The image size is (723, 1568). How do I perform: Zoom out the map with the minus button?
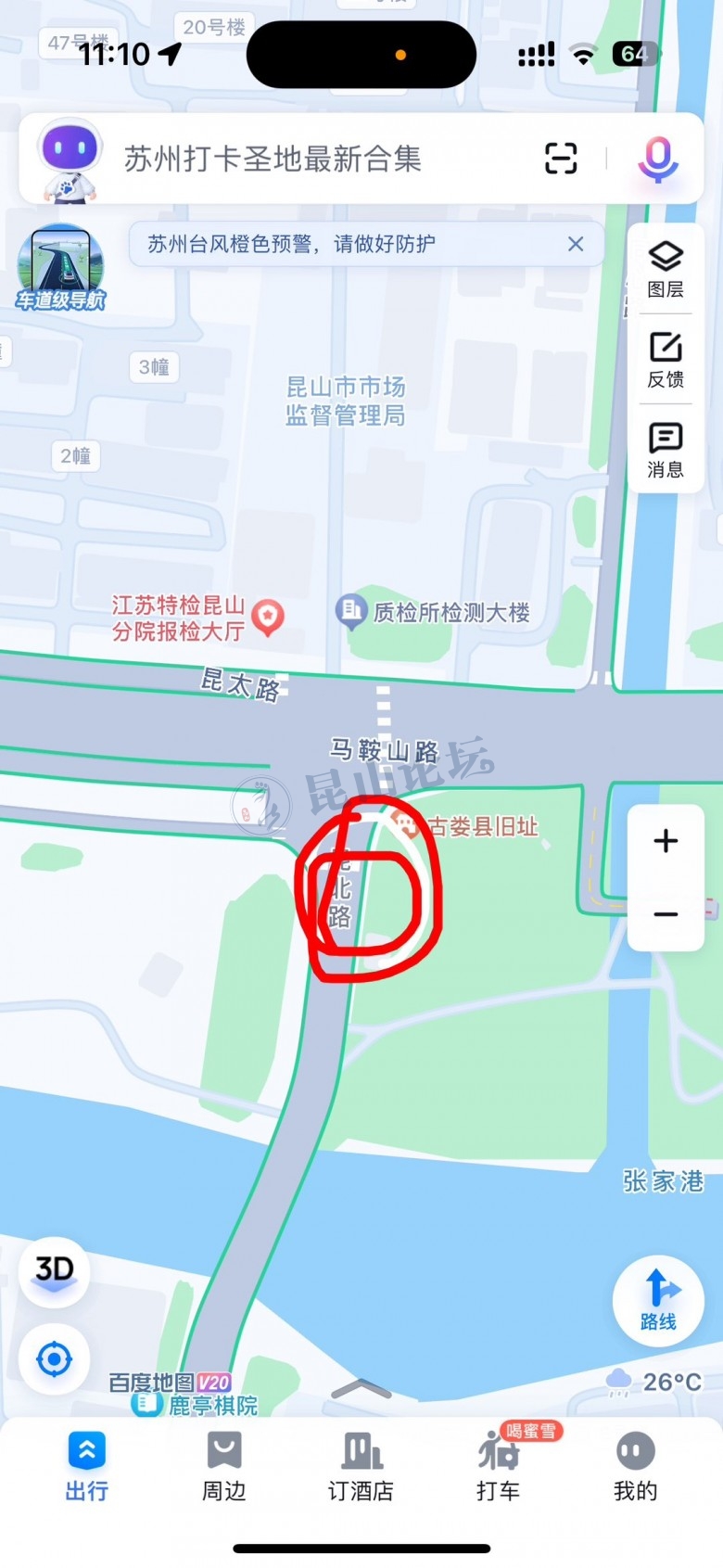[666, 914]
